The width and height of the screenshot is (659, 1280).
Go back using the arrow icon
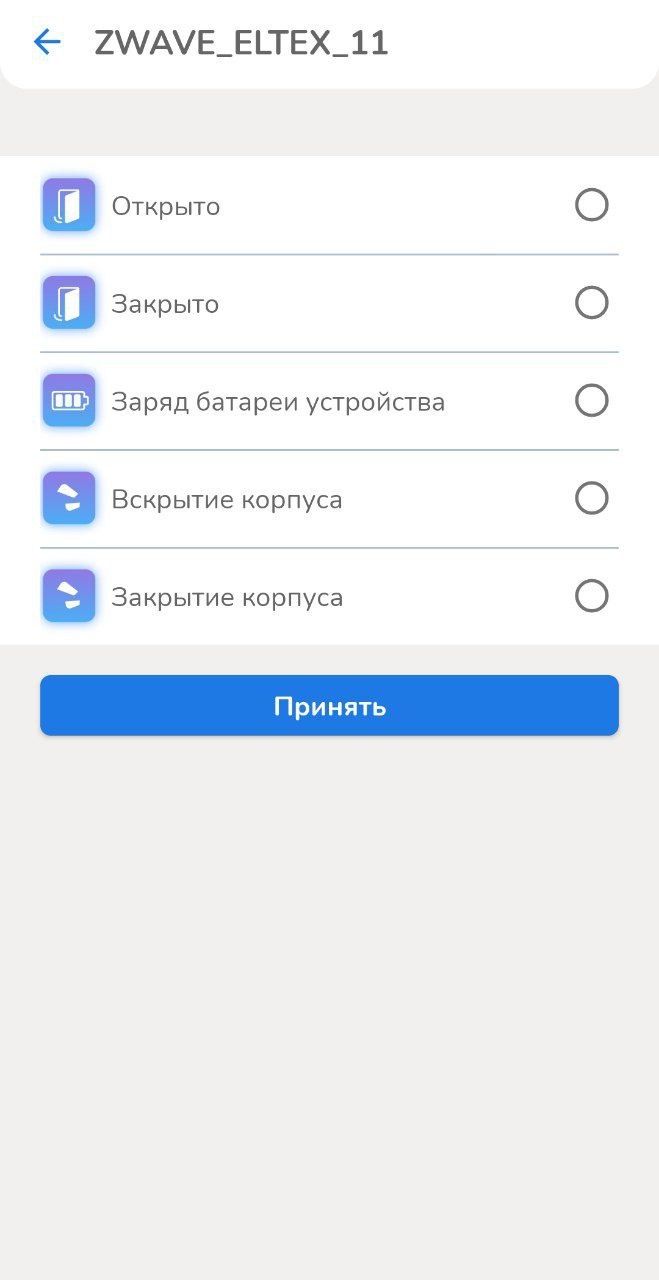[47, 42]
